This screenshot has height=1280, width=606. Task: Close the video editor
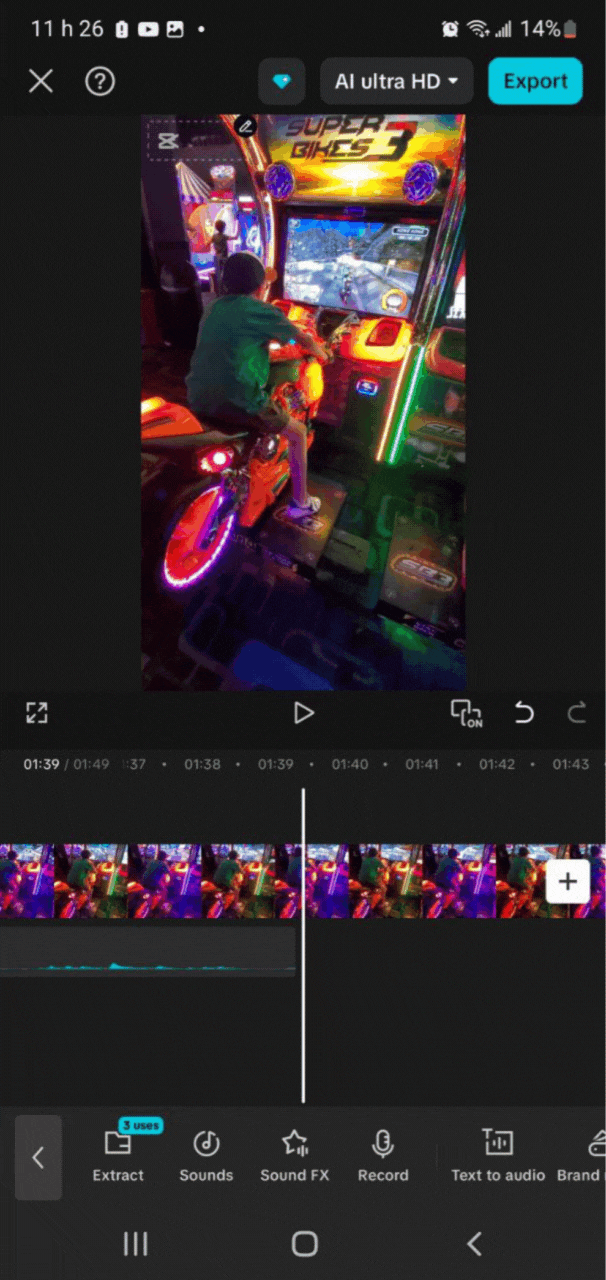(x=41, y=81)
